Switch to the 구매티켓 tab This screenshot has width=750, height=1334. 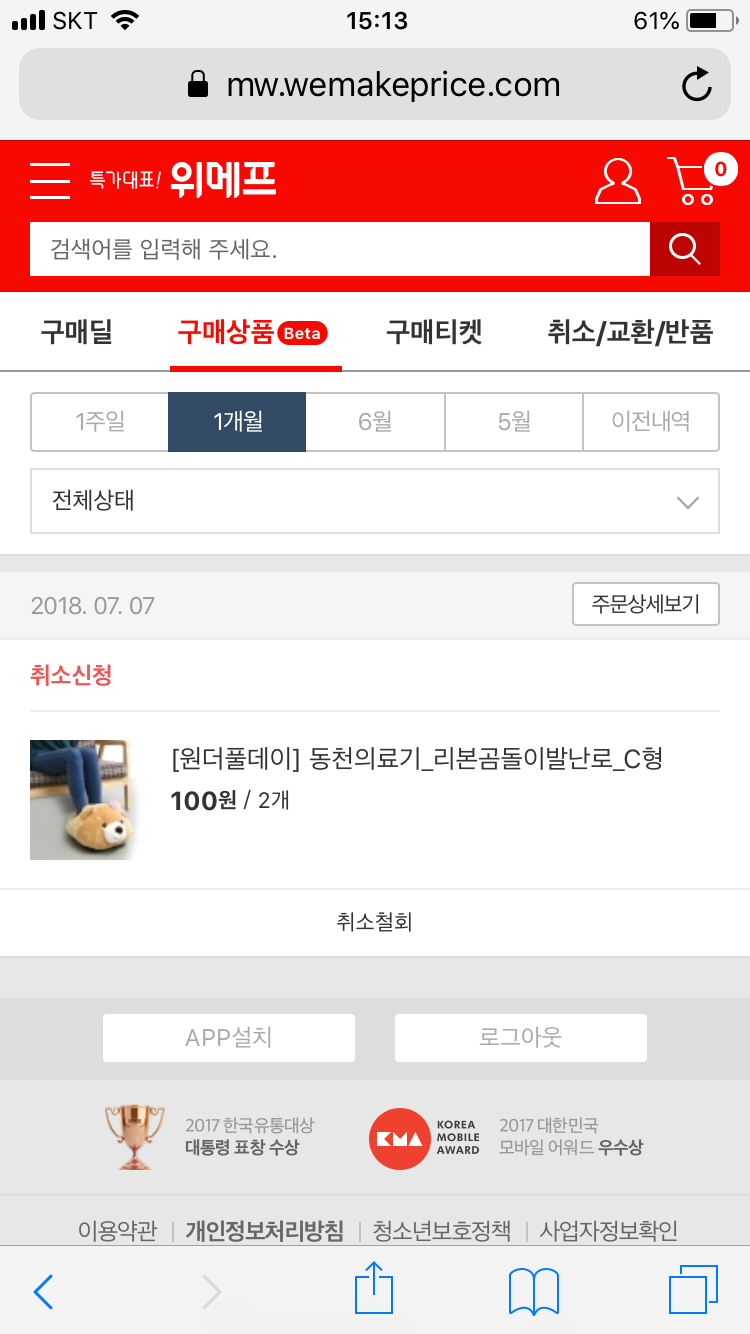point(434,332)
